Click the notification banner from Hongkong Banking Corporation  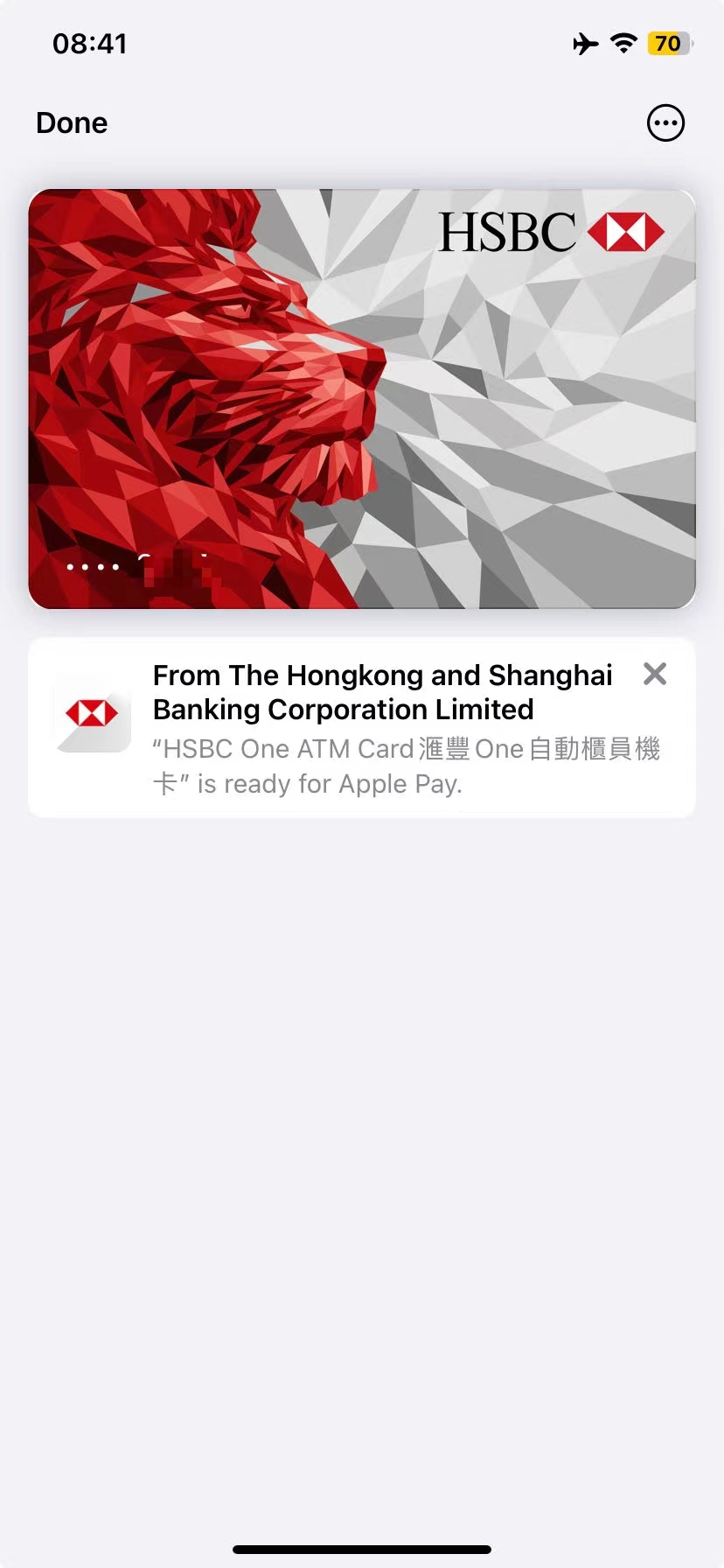pos(362,728)
